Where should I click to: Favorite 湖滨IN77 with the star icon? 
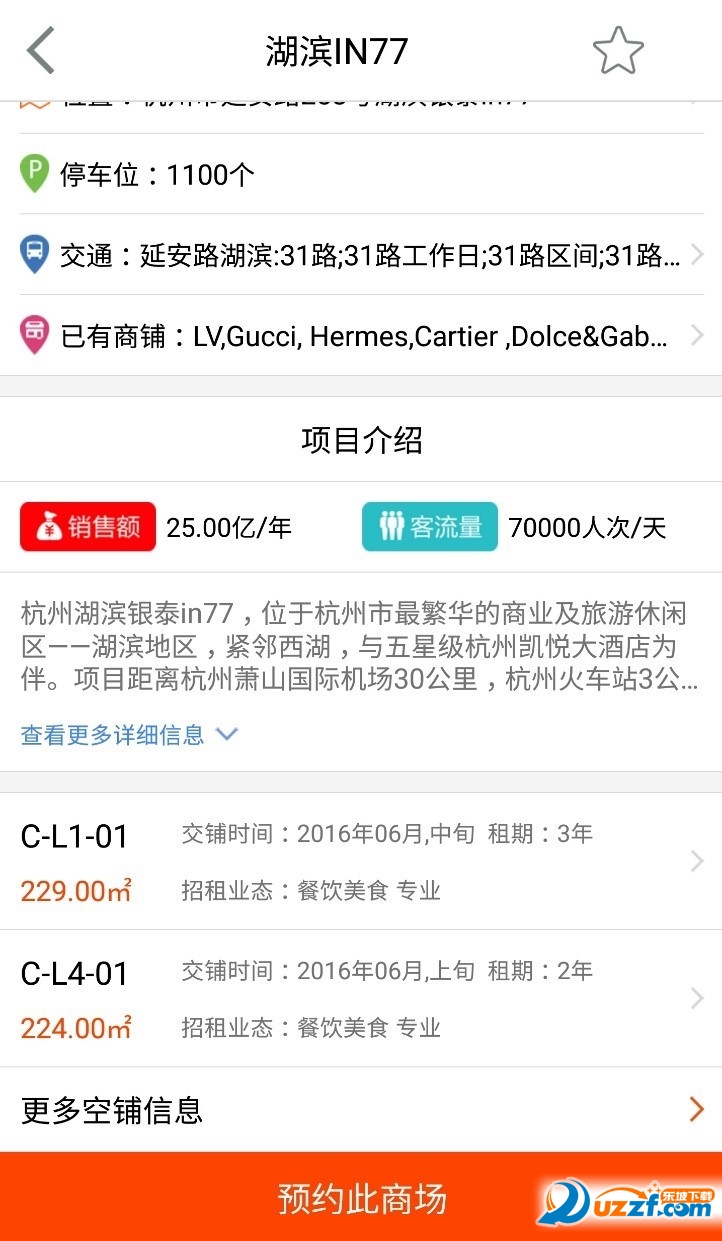point(617,51)
